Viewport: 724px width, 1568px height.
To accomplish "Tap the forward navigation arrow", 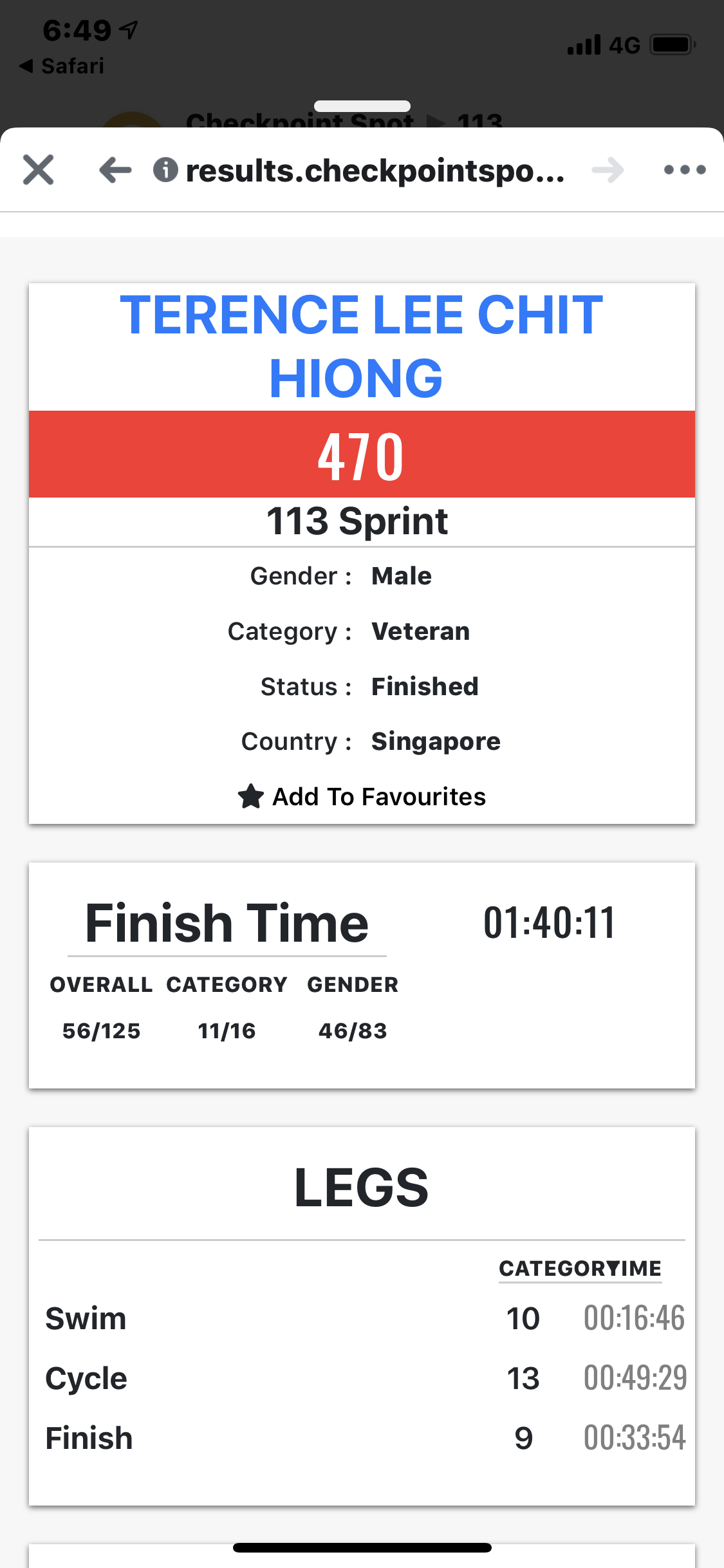I will point(608,170).
